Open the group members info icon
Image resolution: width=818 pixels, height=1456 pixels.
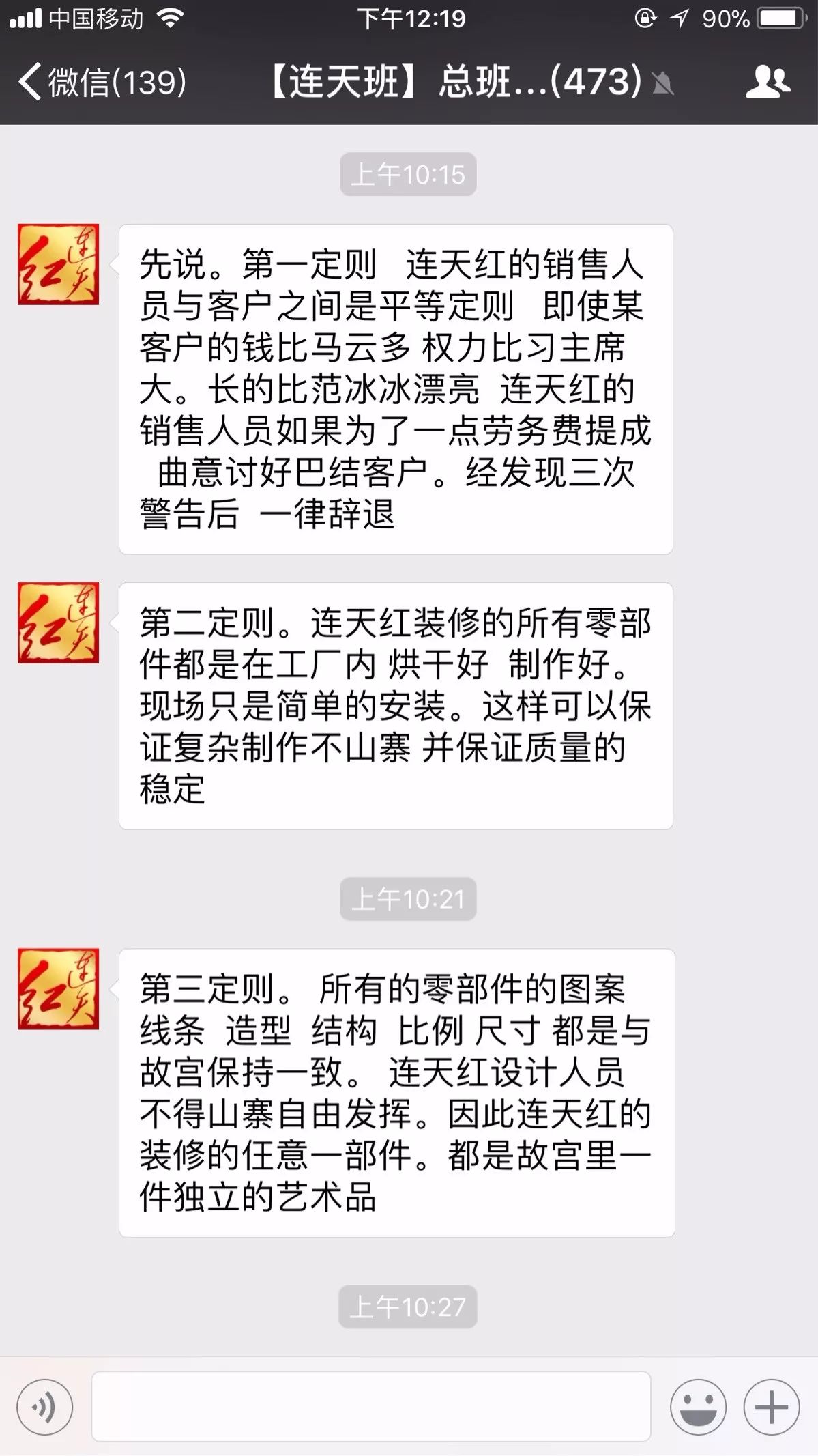point(768,82)
